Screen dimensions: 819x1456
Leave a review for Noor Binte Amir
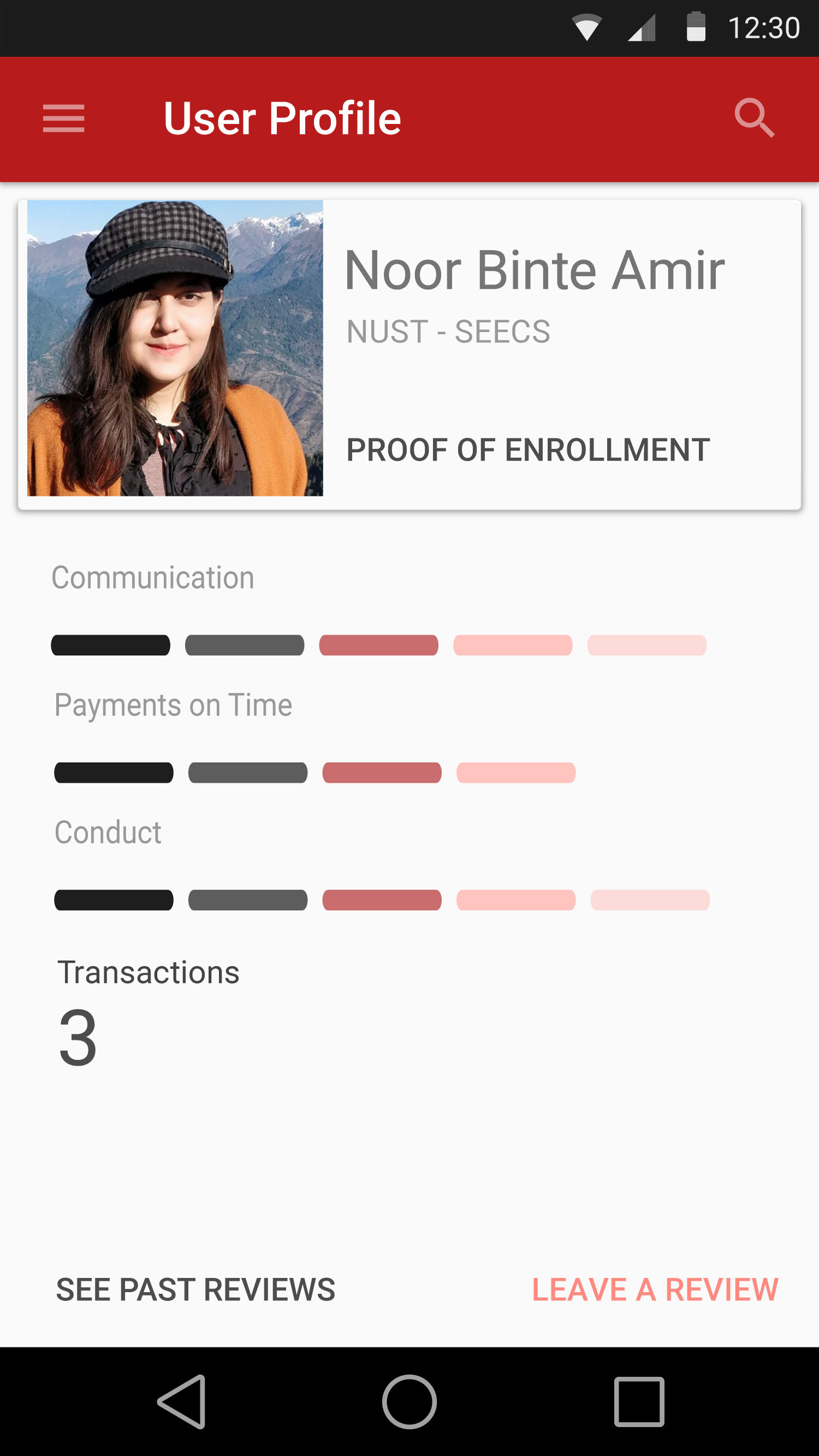tap(655, 1290)
